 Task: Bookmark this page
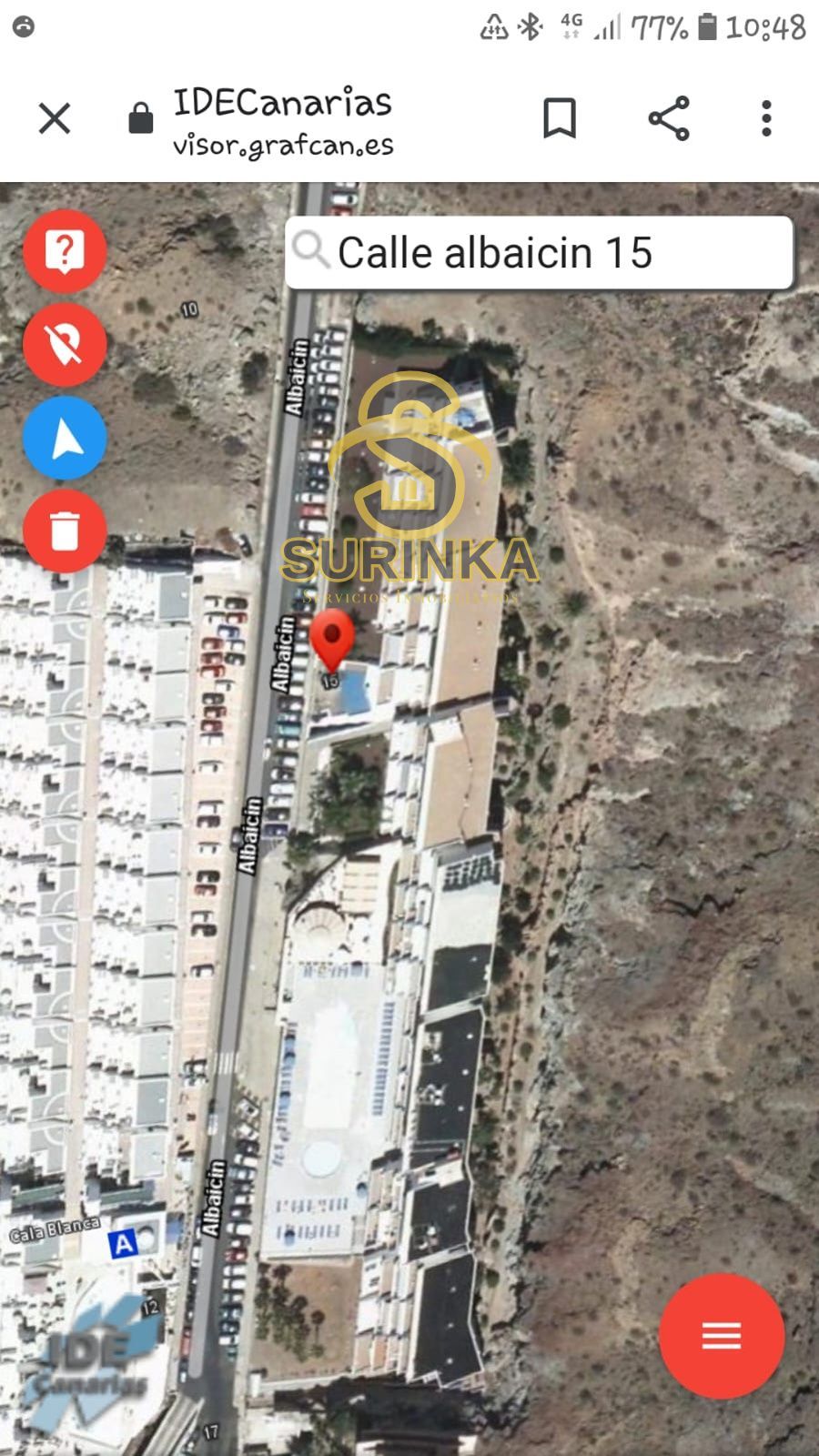(x=559, y=118)
